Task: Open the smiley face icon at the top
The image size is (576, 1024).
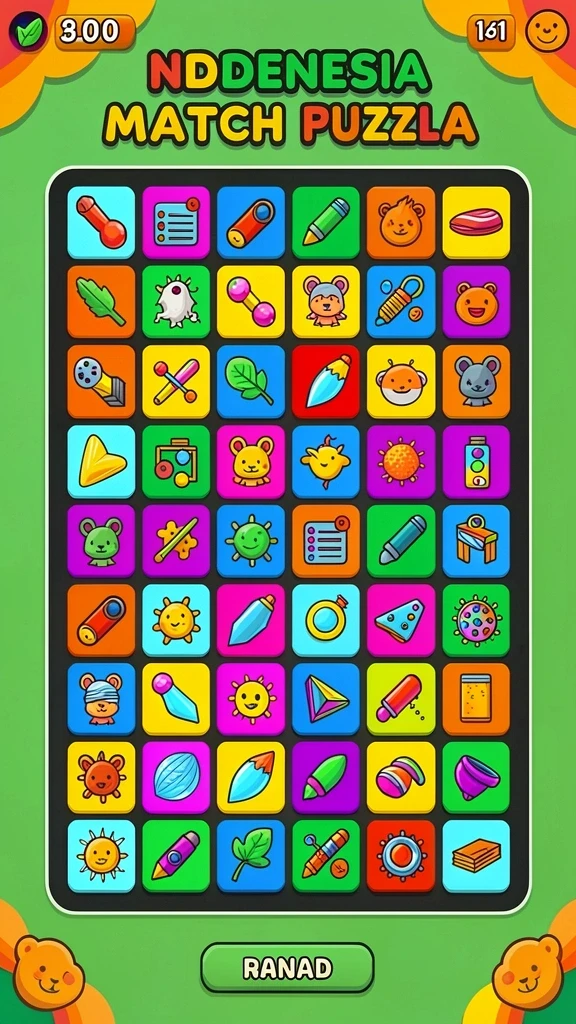Action: coord(546,32)
